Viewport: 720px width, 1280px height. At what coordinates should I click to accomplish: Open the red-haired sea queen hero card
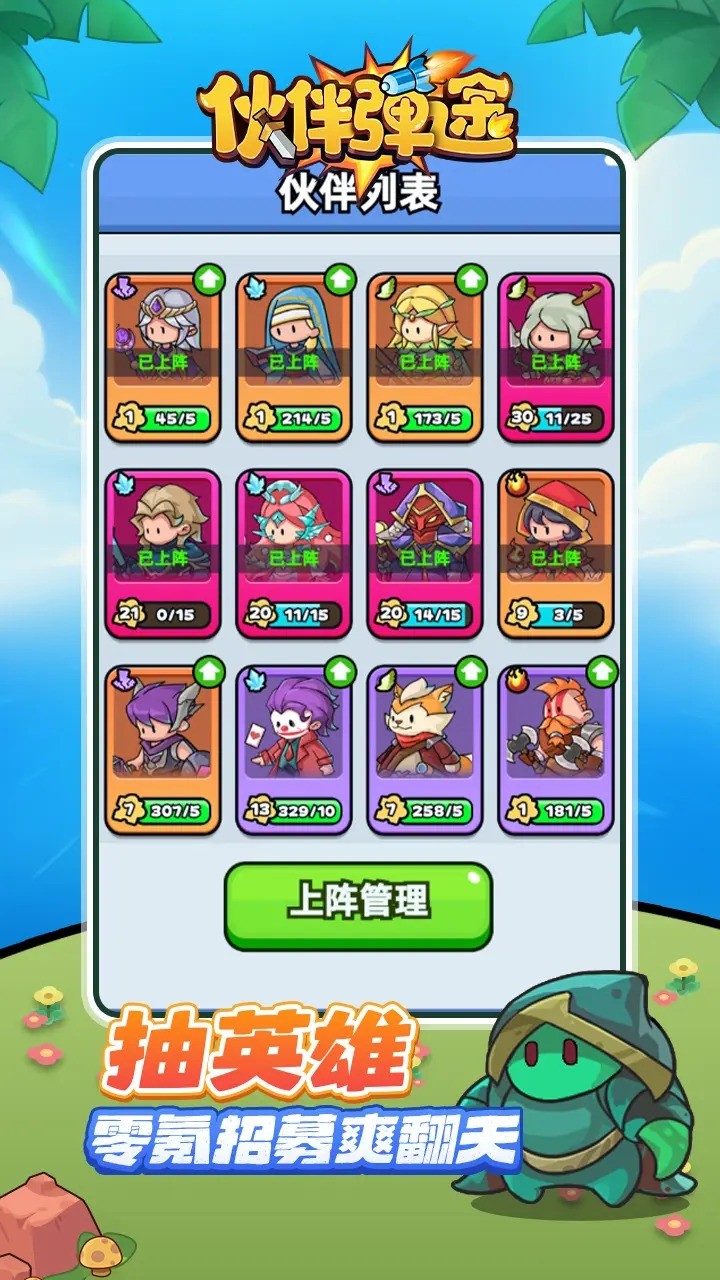tap(293, 545)
